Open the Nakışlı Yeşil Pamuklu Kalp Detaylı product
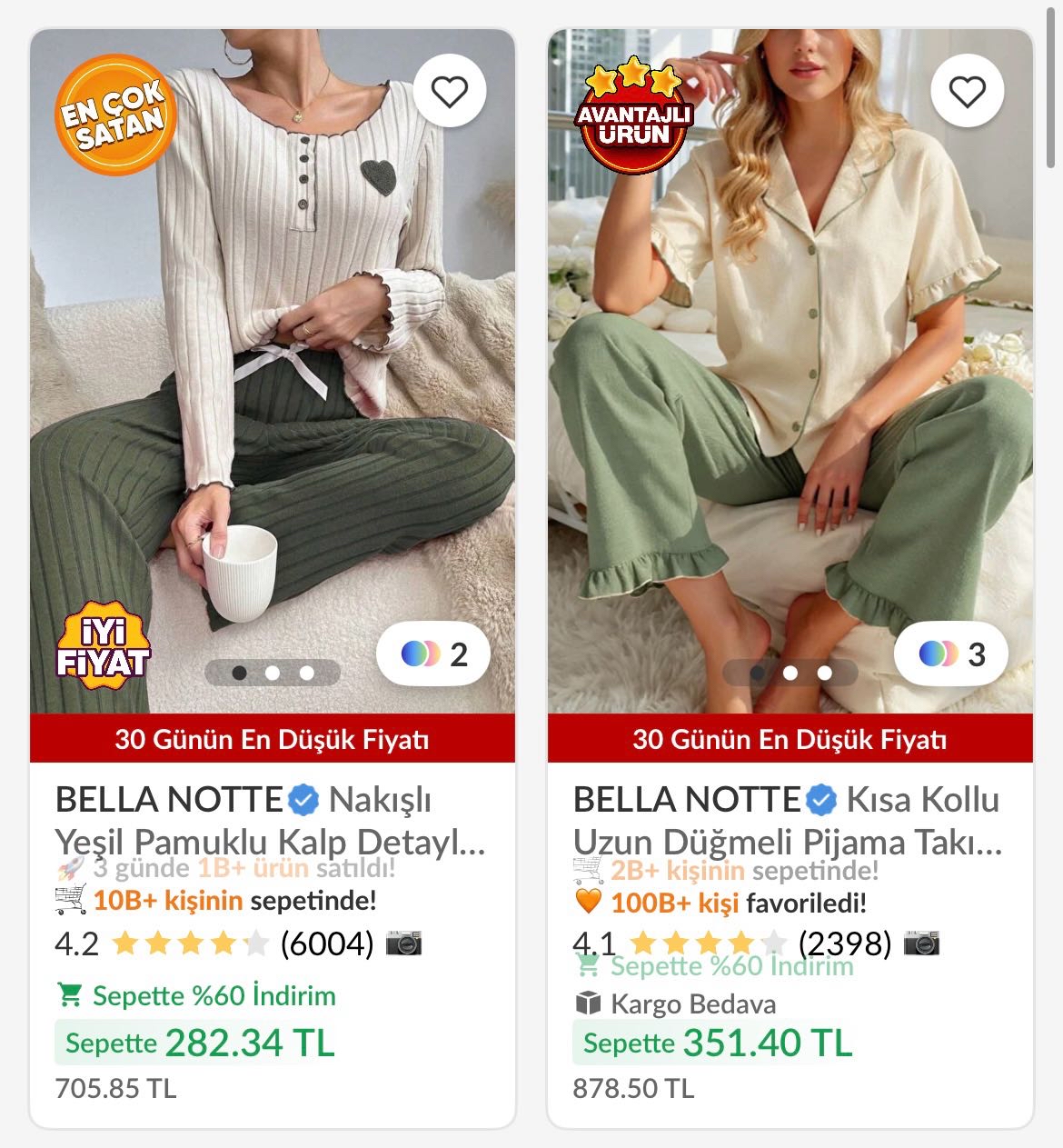 [x=270, y=820]
